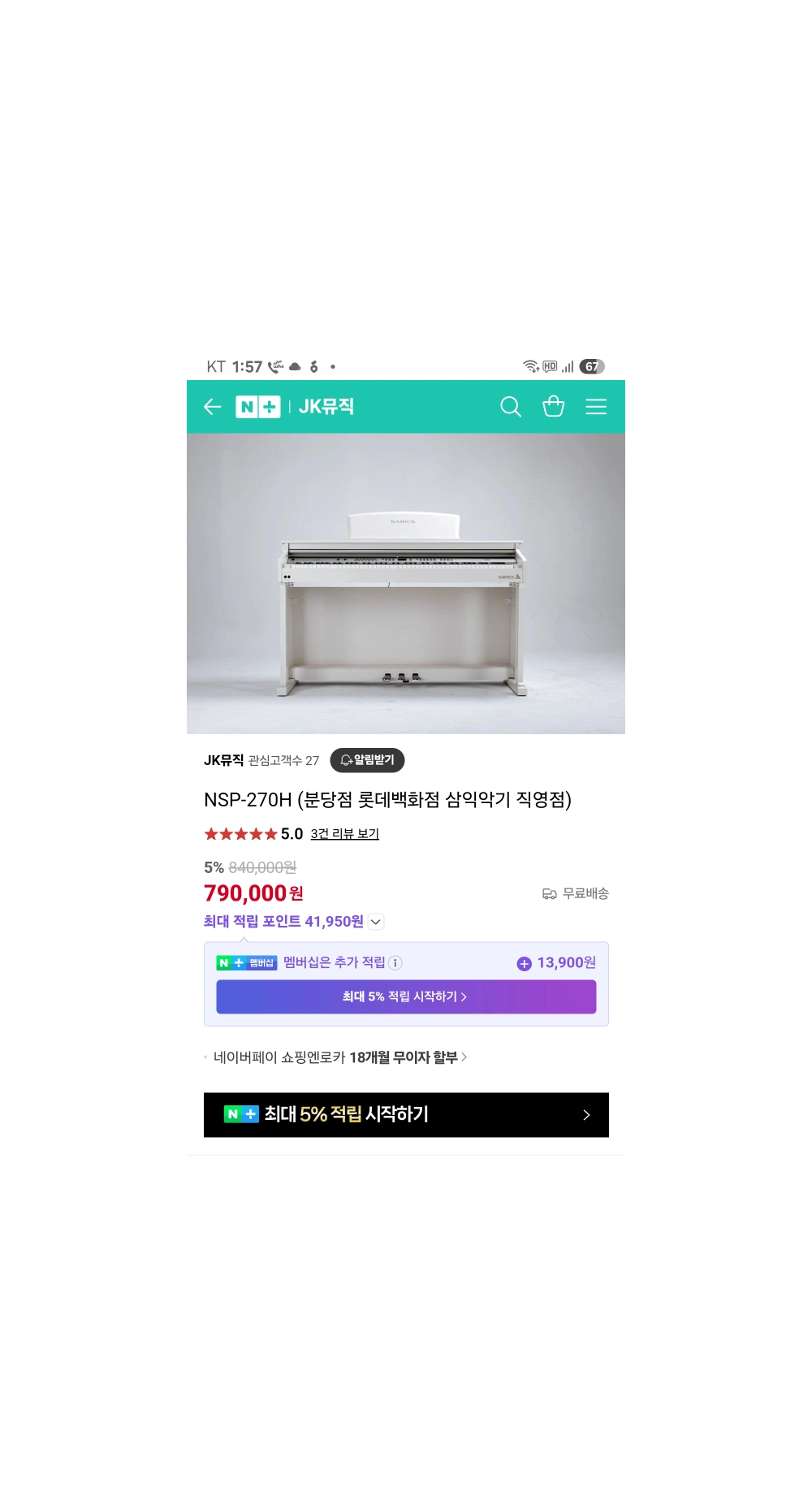
Task: Open the white piano product image
Action: tap(406, 583)
